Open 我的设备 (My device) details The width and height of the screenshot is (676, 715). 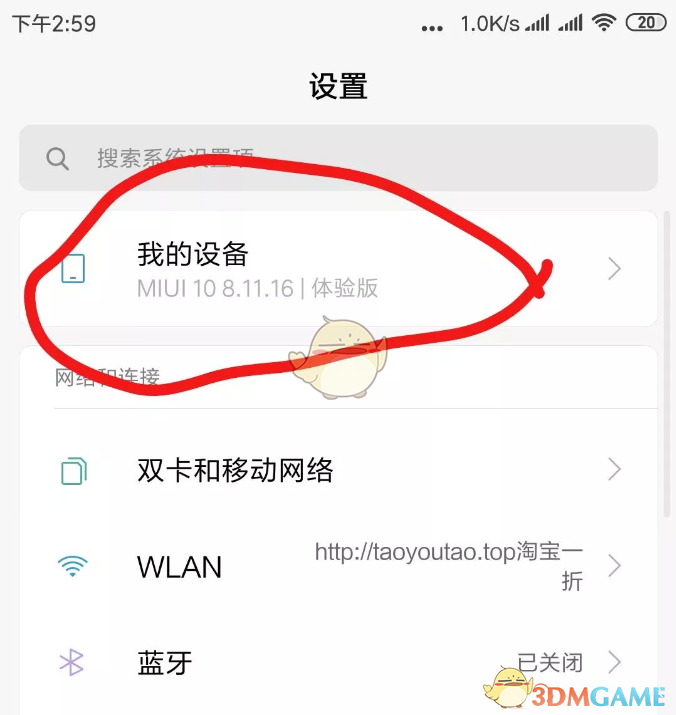[338, 269]
